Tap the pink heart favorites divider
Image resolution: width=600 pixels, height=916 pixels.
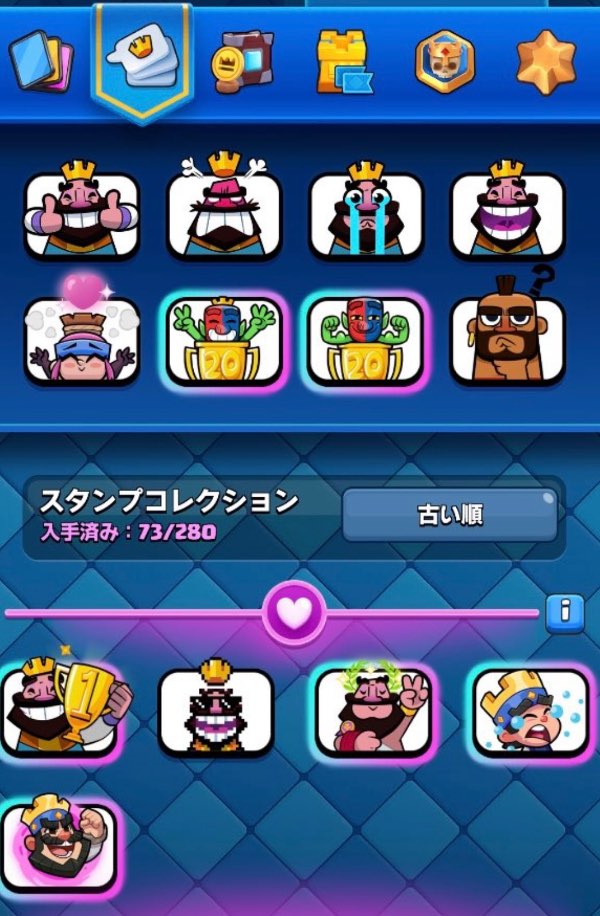tap(294, 612)
